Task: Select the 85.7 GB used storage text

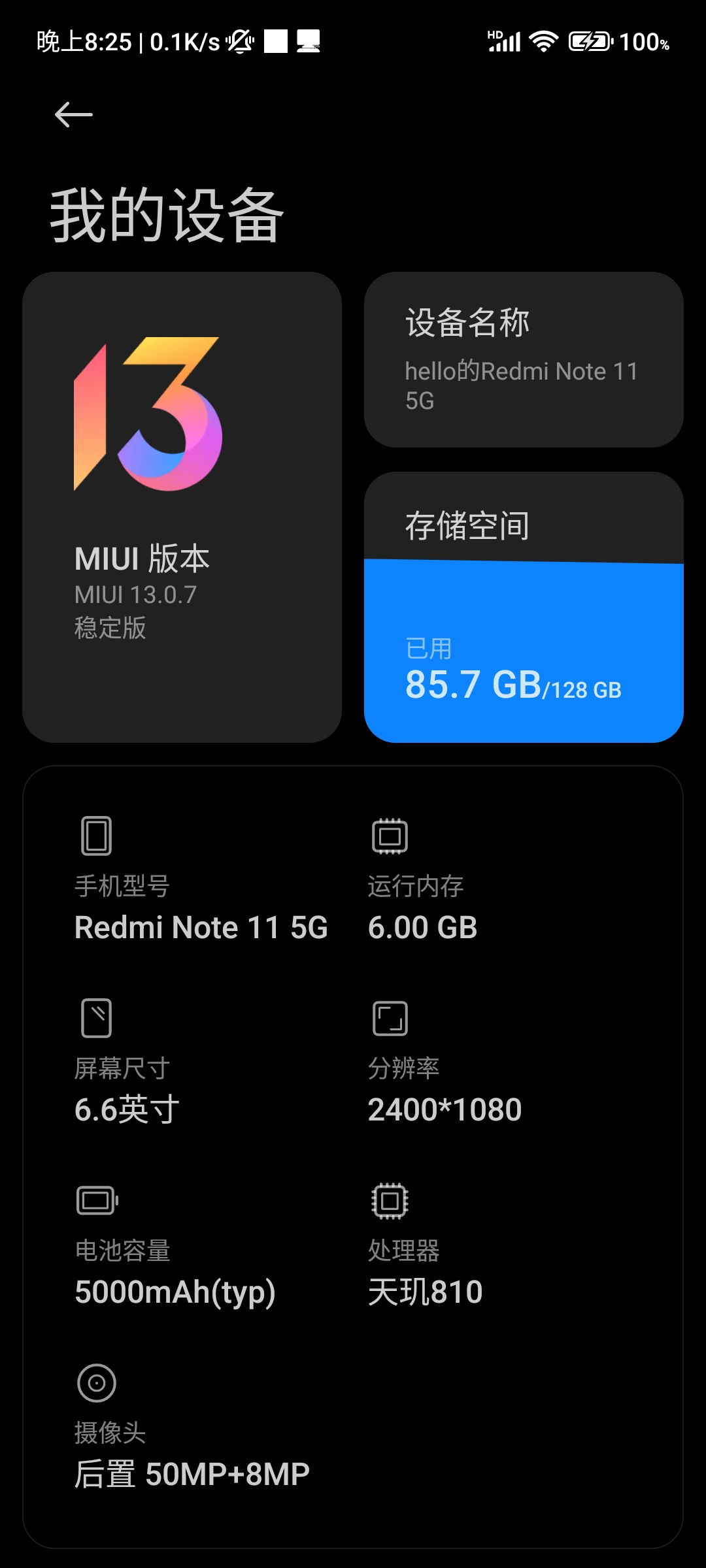Action: (x=471, y=685)
